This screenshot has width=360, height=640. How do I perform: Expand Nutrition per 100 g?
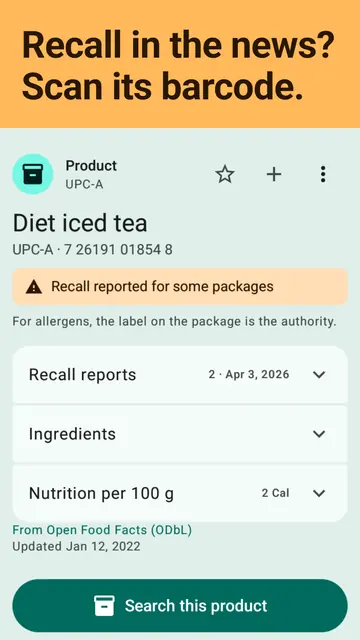[x=180, y=493]
